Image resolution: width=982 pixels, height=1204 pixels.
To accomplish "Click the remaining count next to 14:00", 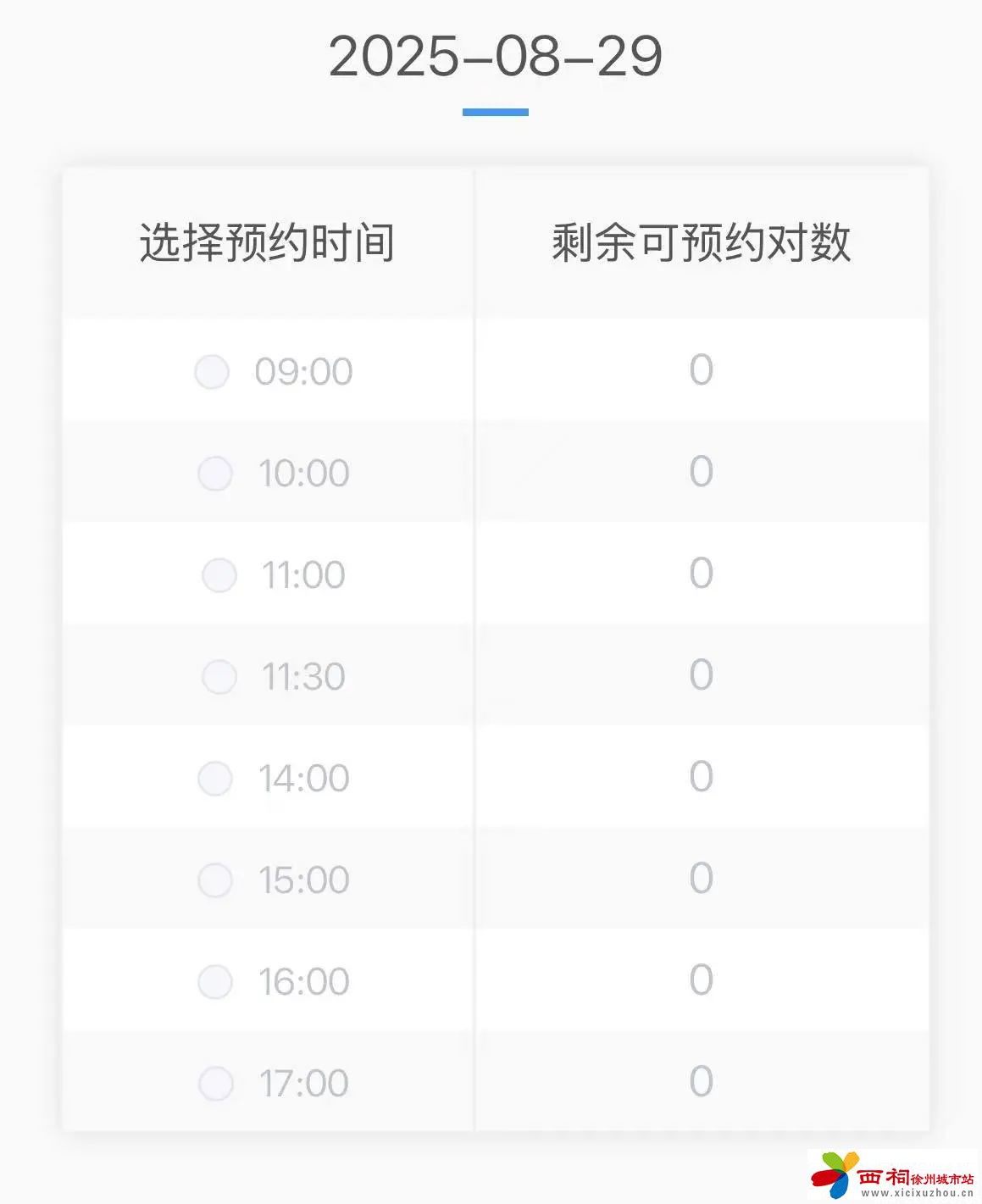I will click(x=701, y=777).
